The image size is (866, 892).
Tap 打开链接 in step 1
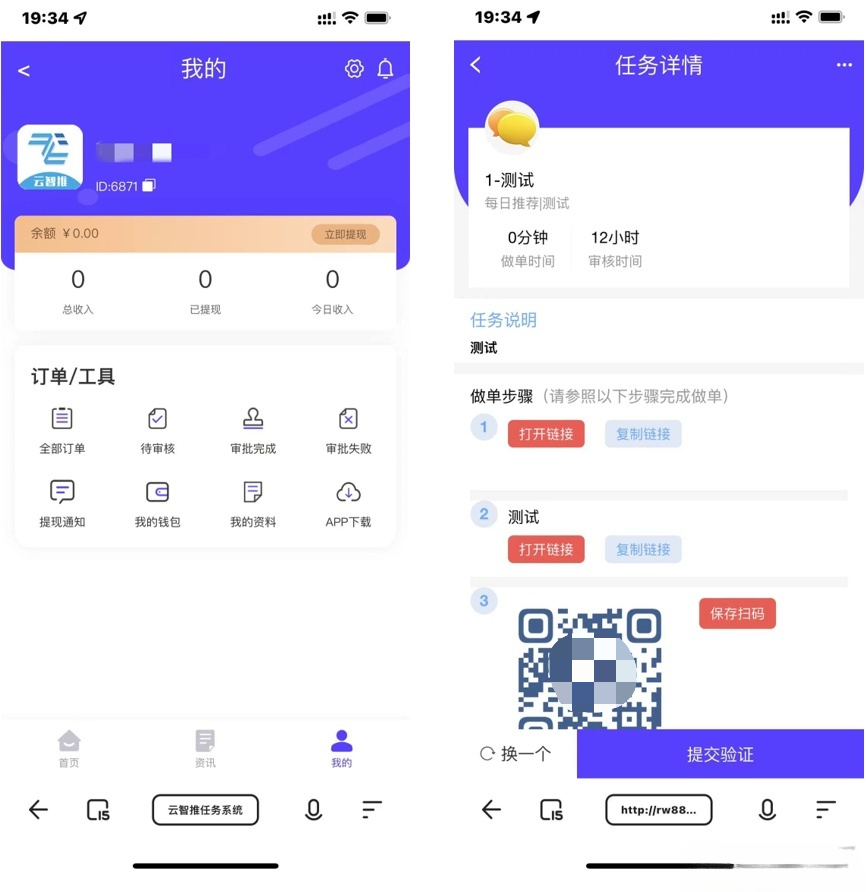click(x=546, y=434)
